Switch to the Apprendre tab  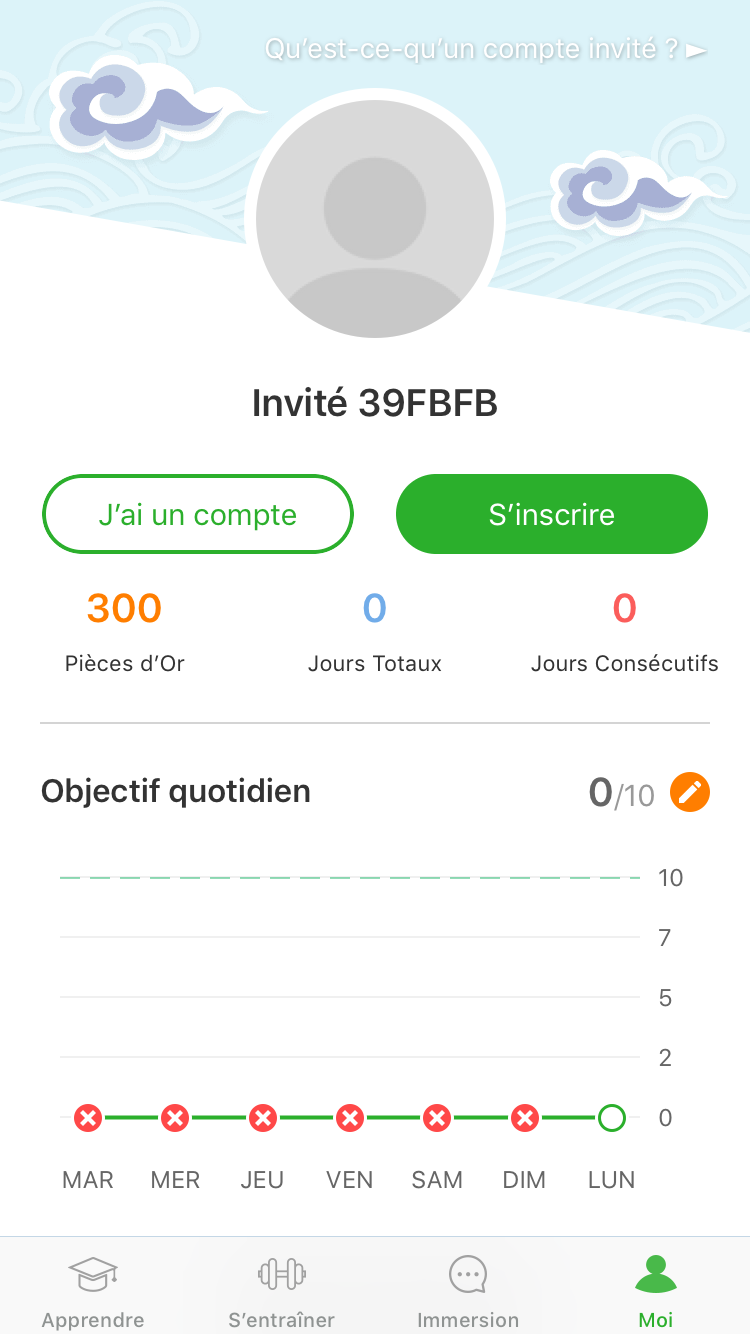(x=93, y=1290)
